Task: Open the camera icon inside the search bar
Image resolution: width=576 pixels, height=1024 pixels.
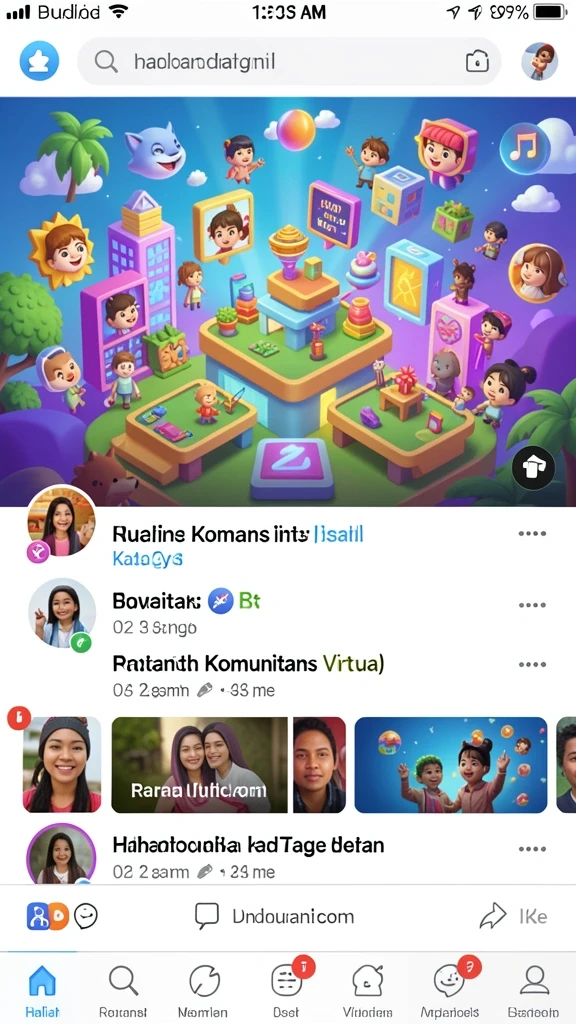Action: click(x=477, y=62)
